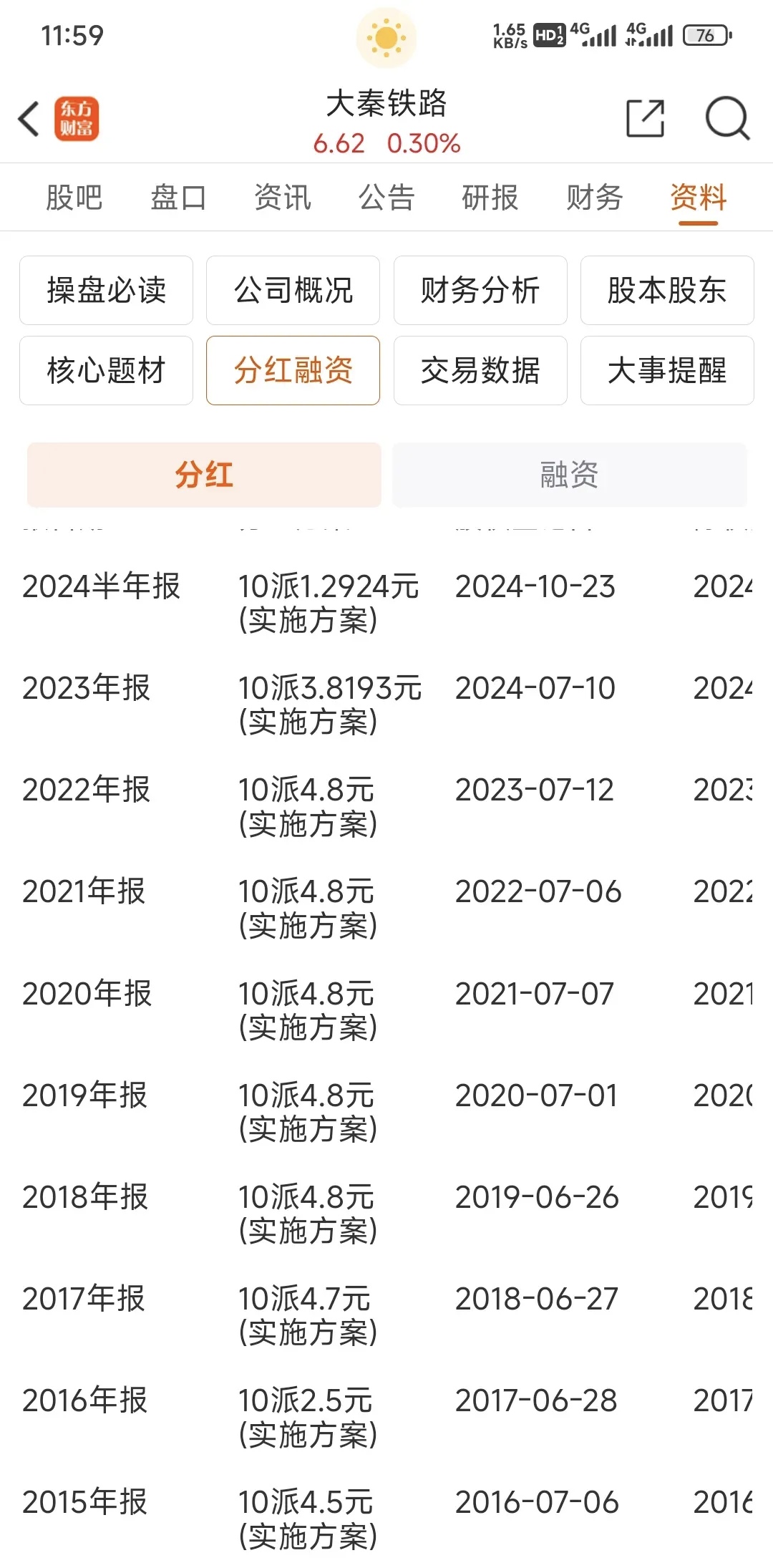Open the search magnifier icon
This screenshot has height=1568, width=773.
[x=726, y=118]
